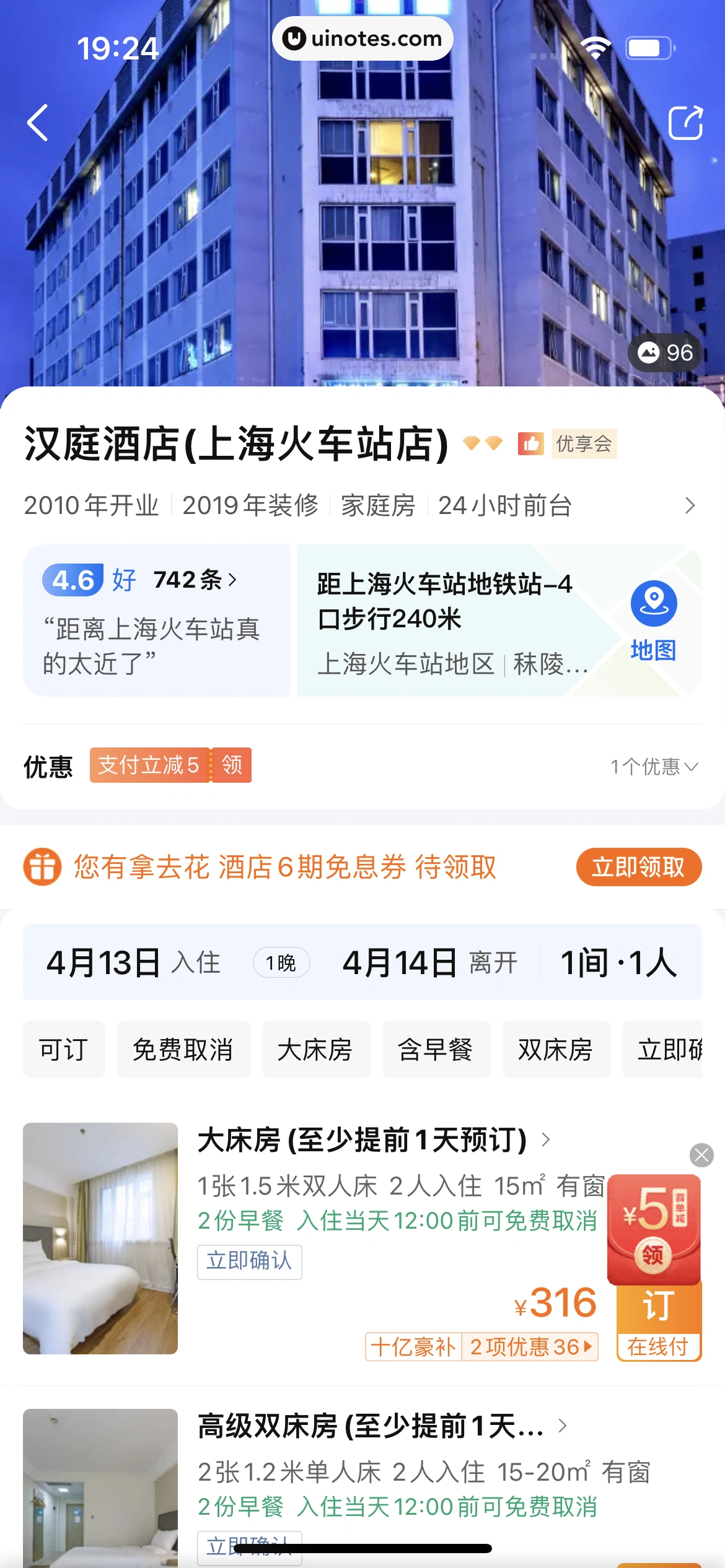Filter rooms by 可订
Screen dimensions: 725x1568
coord(64,1050)
